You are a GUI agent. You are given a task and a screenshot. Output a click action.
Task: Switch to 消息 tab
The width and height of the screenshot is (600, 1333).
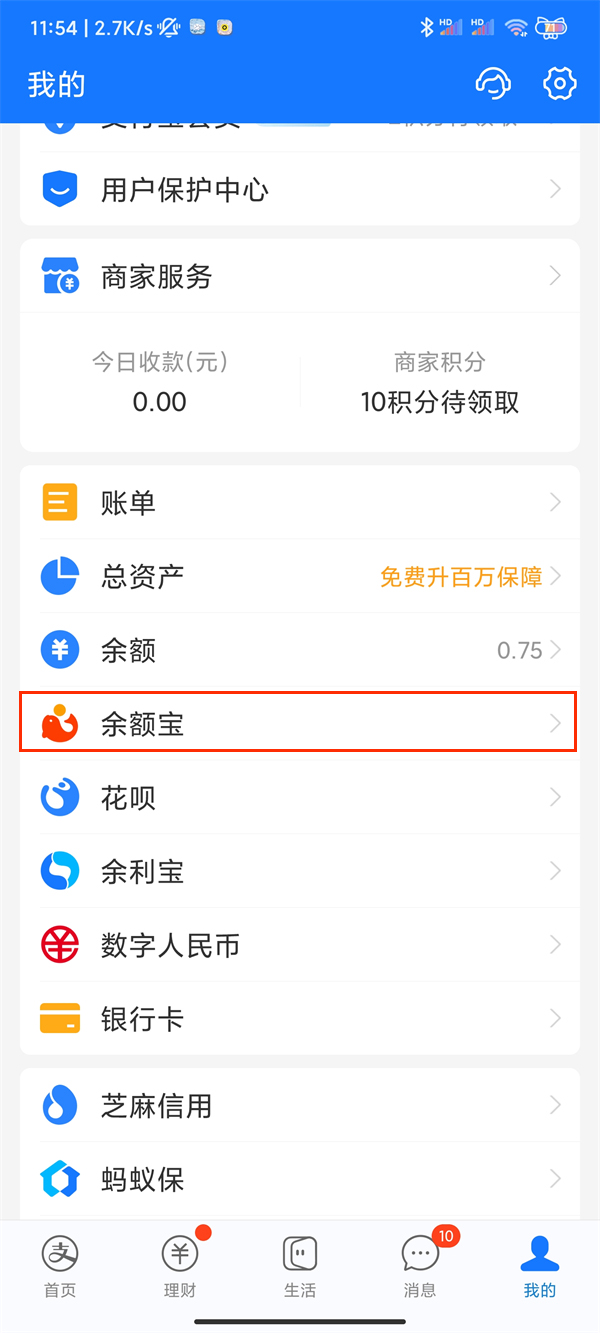coord(420,1265)
